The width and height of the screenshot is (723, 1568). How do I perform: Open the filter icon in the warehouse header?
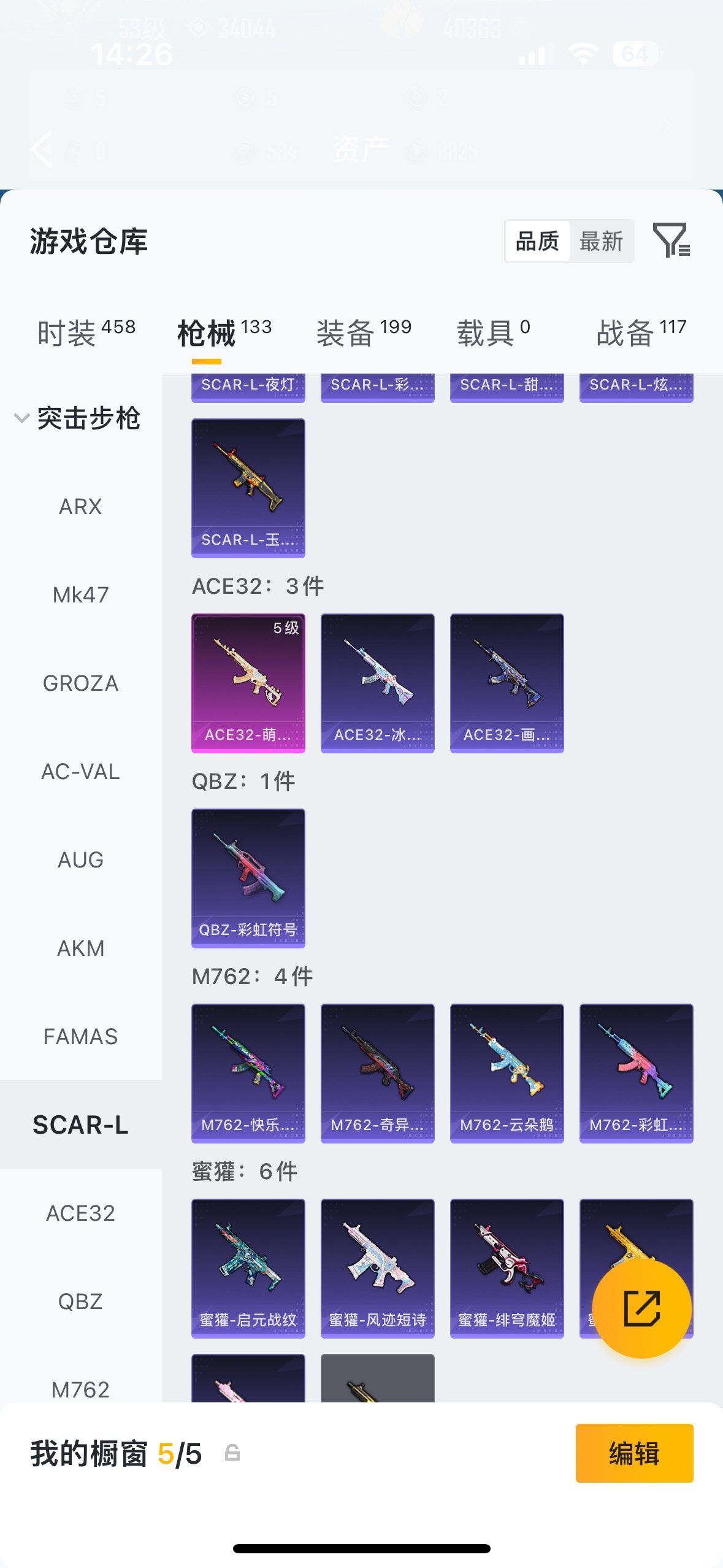(671, 240)
